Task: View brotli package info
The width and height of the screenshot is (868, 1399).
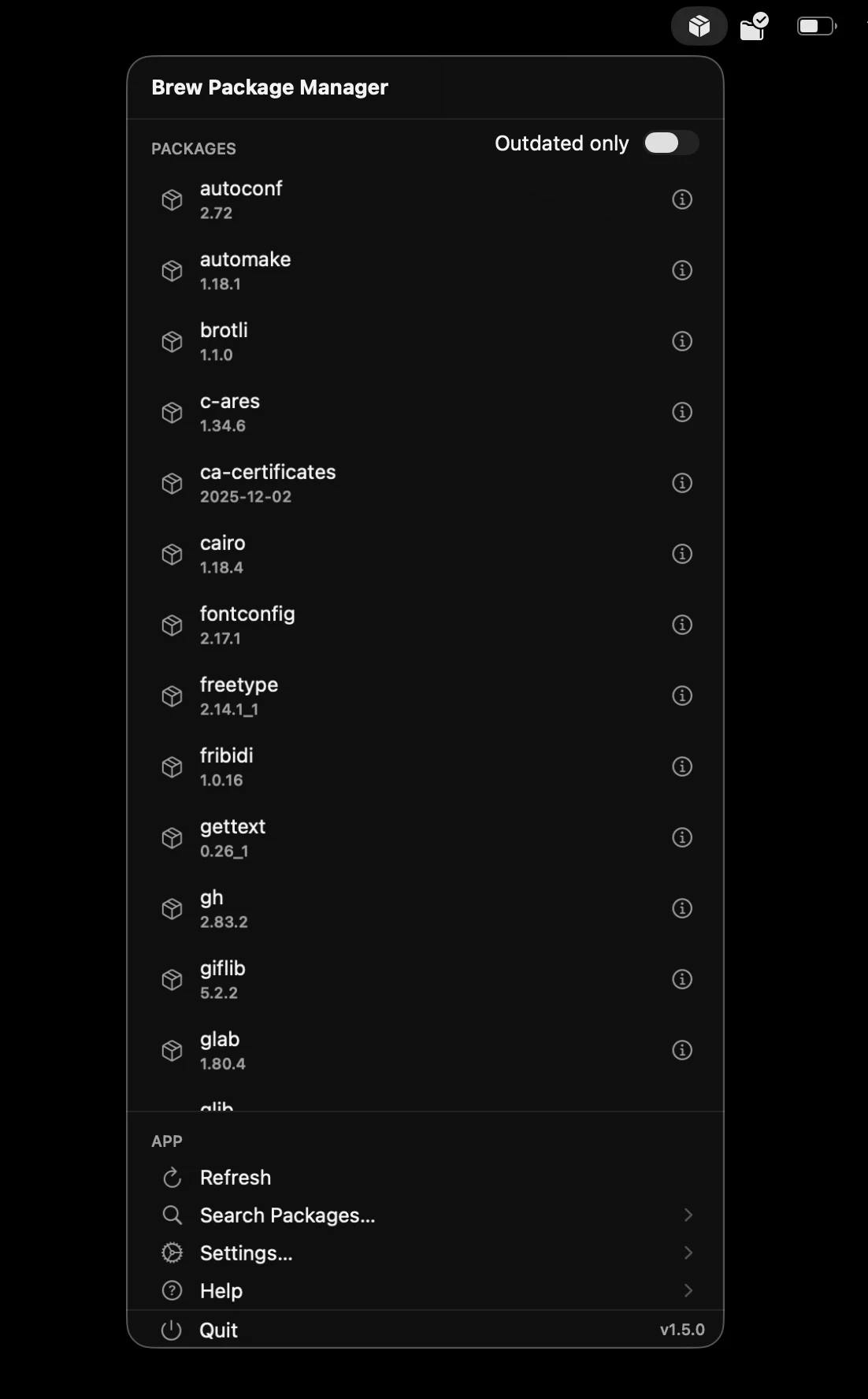Action: [x=681, y=341]
